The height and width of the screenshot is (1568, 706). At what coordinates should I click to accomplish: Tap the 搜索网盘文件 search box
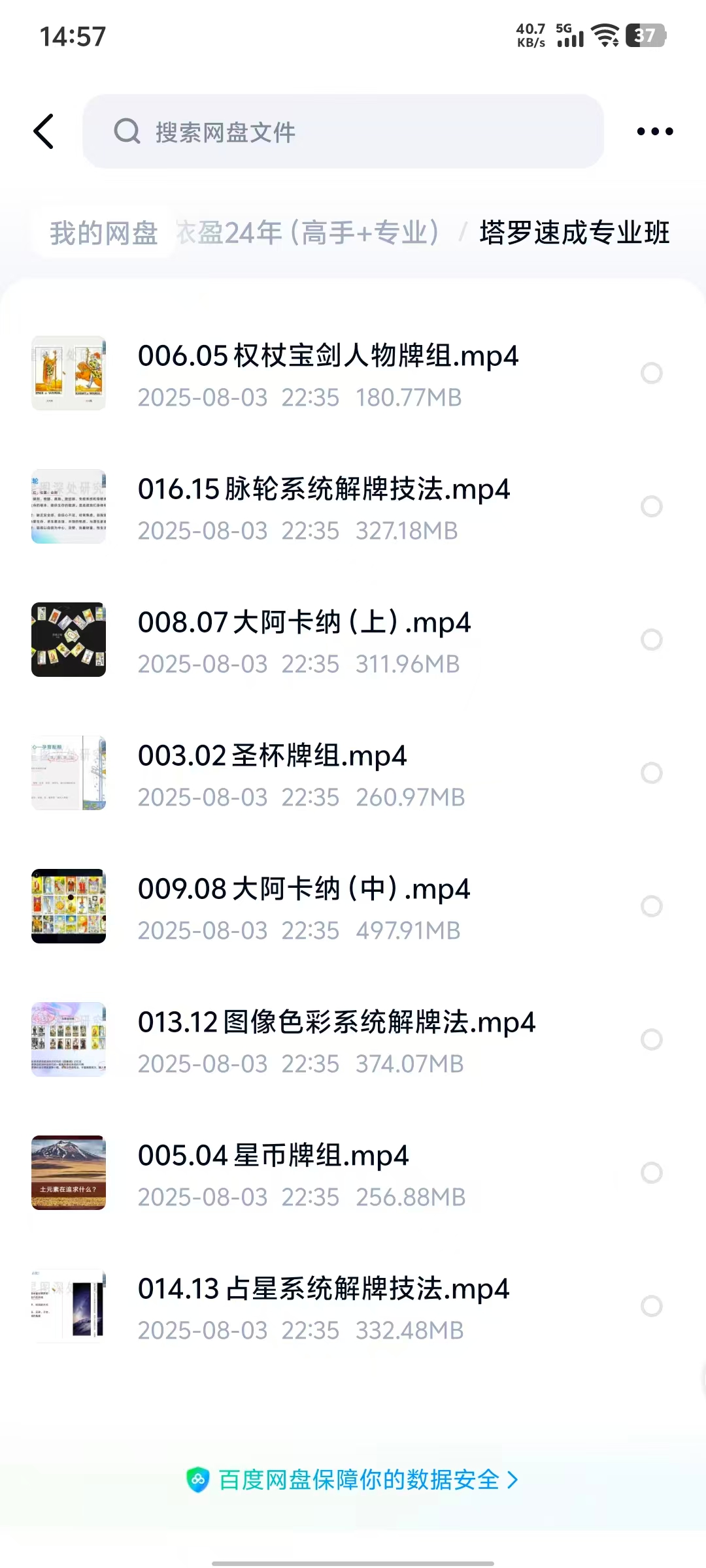343,131
